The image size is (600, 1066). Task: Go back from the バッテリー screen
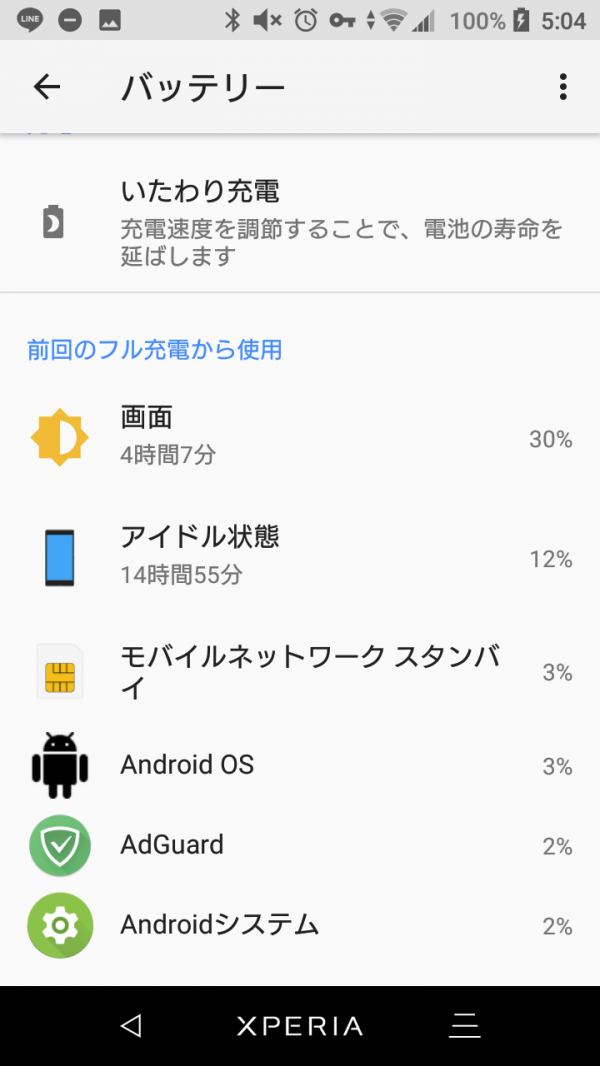[47, 87]
